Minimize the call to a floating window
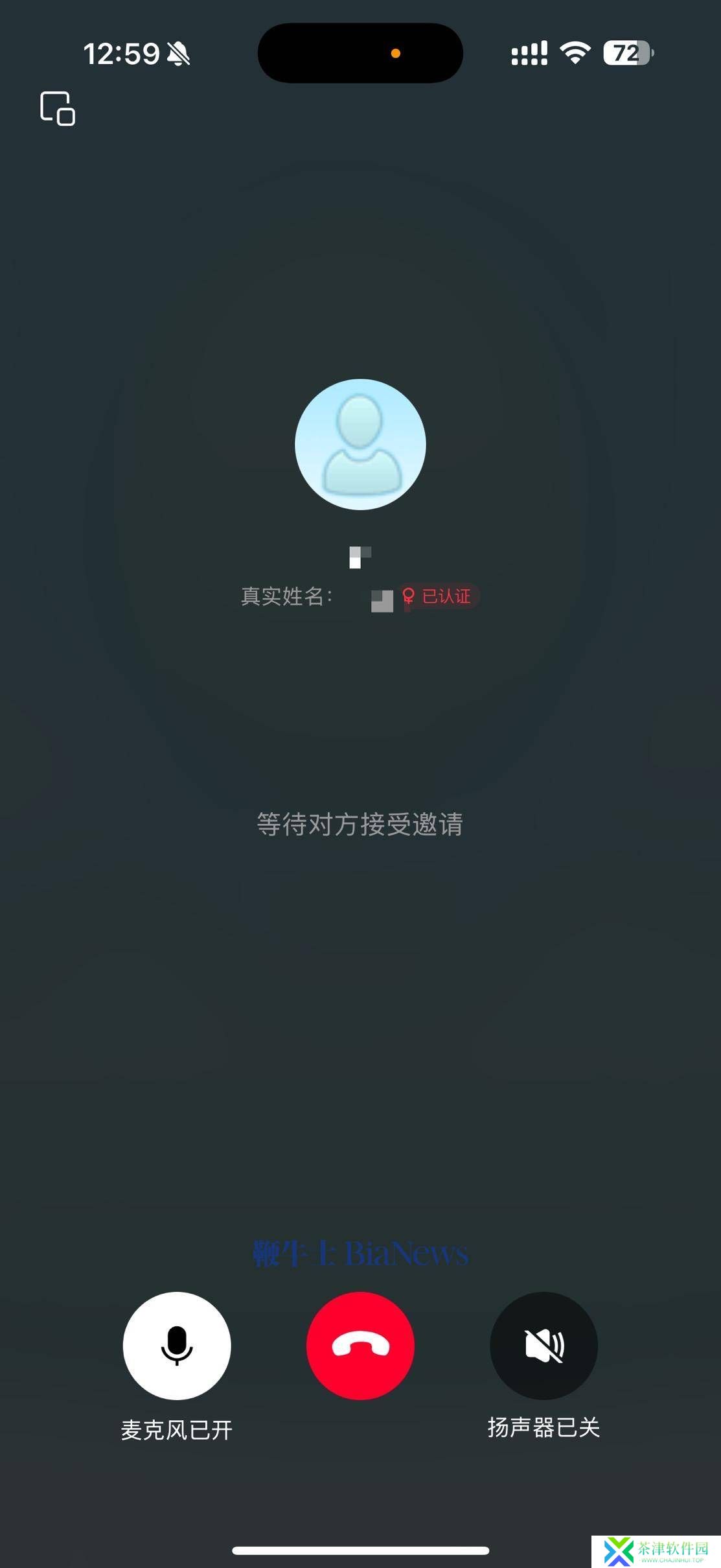The width and height of the screenshot is (721, 1568). (x=58, y=108)
